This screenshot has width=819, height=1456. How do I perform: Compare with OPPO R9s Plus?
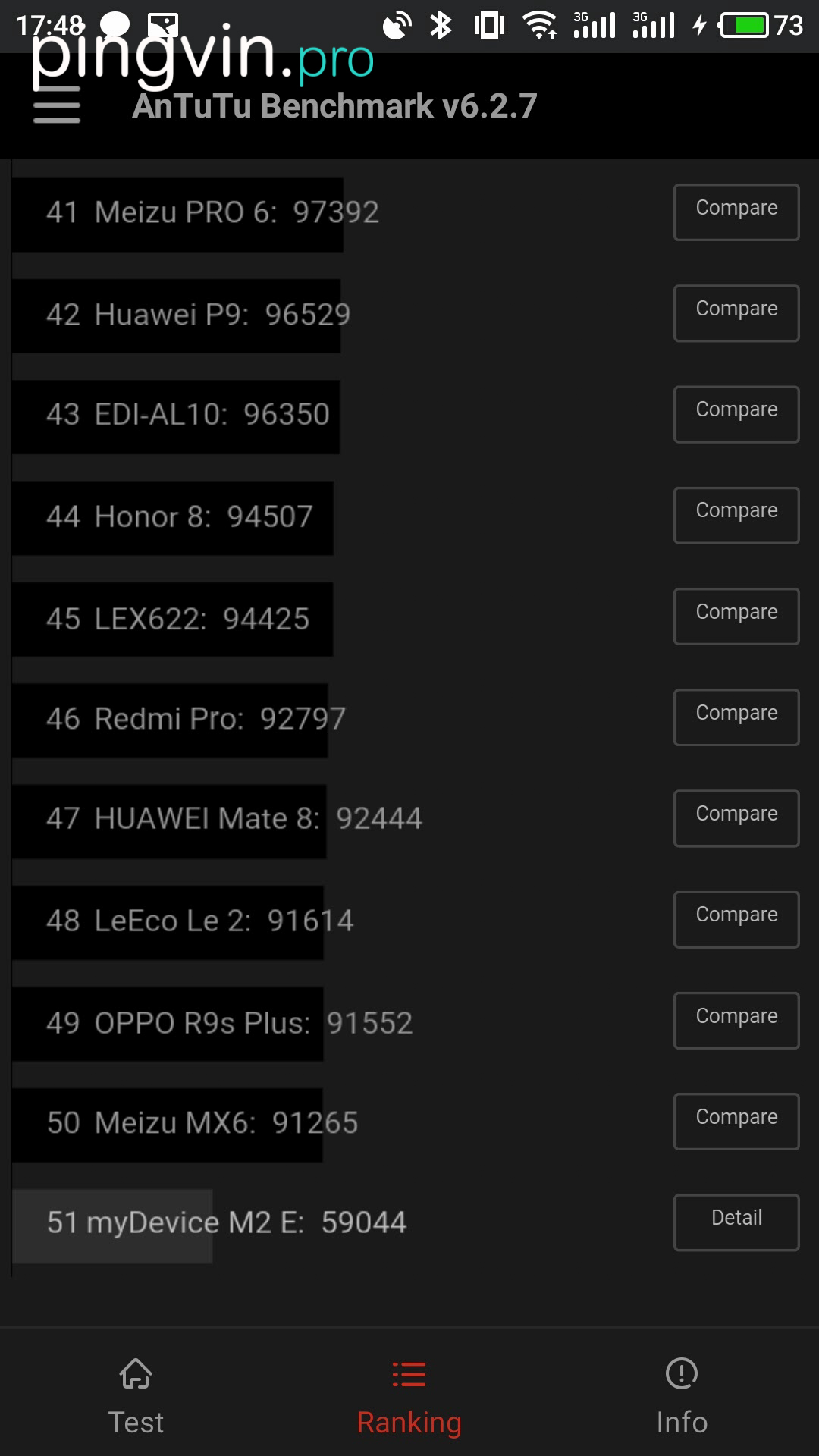click(x=736, y=1020)
